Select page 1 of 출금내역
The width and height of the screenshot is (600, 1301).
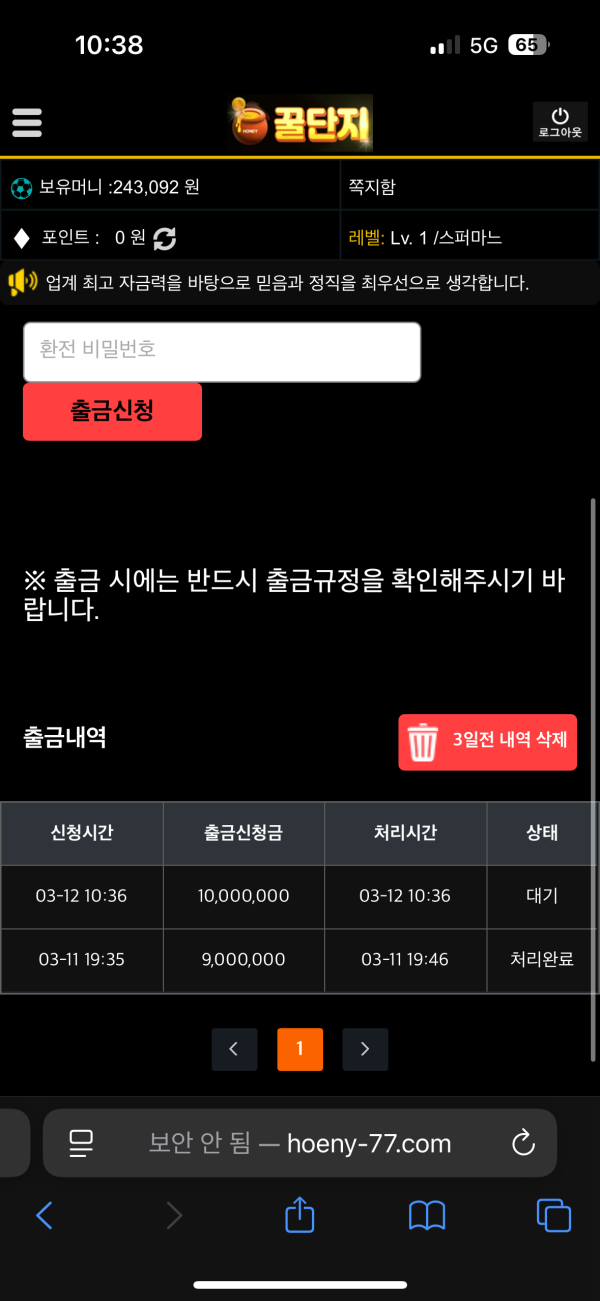click(x=299, y=1049)
